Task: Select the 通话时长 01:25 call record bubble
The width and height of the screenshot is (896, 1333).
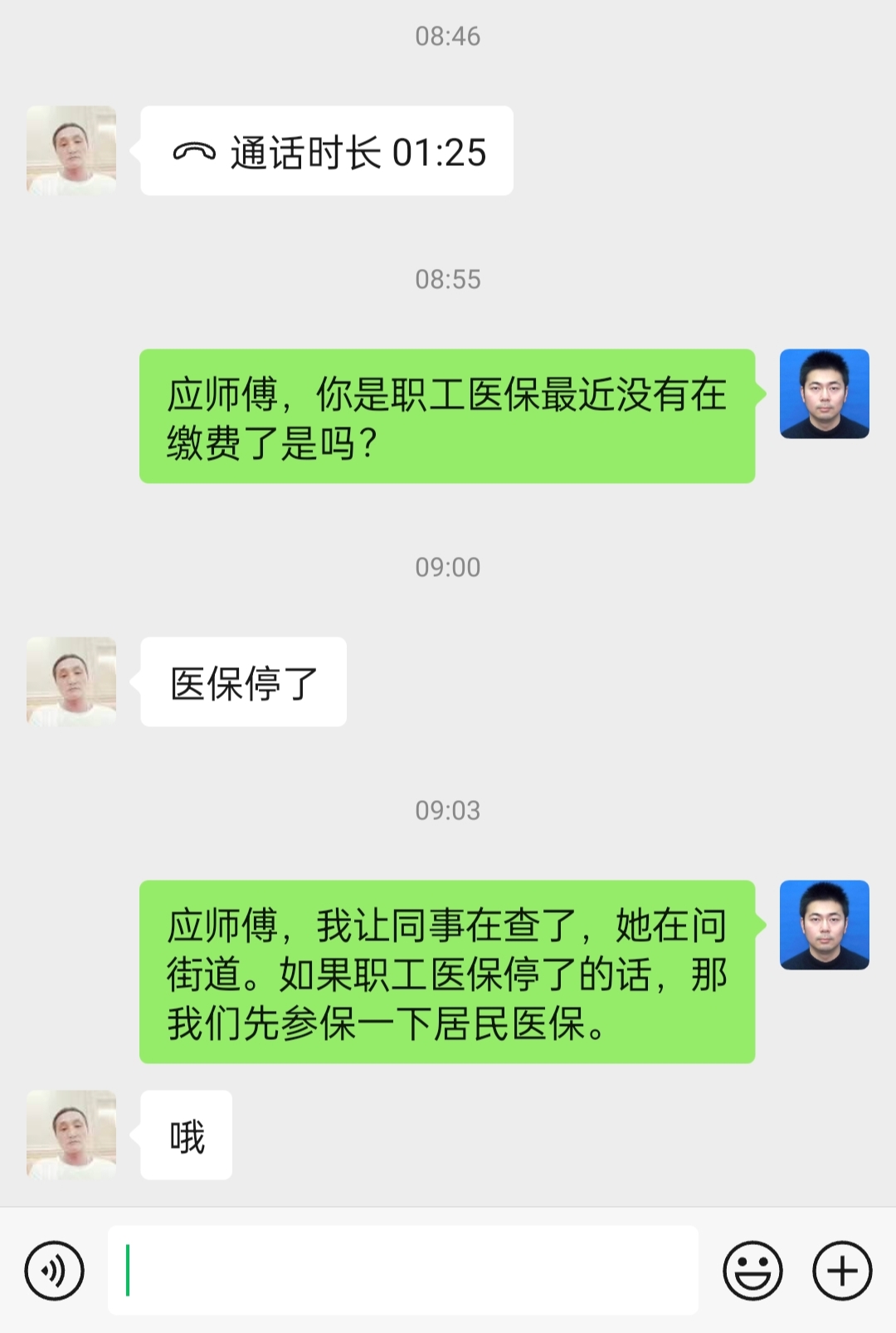Action: point(326,150)
